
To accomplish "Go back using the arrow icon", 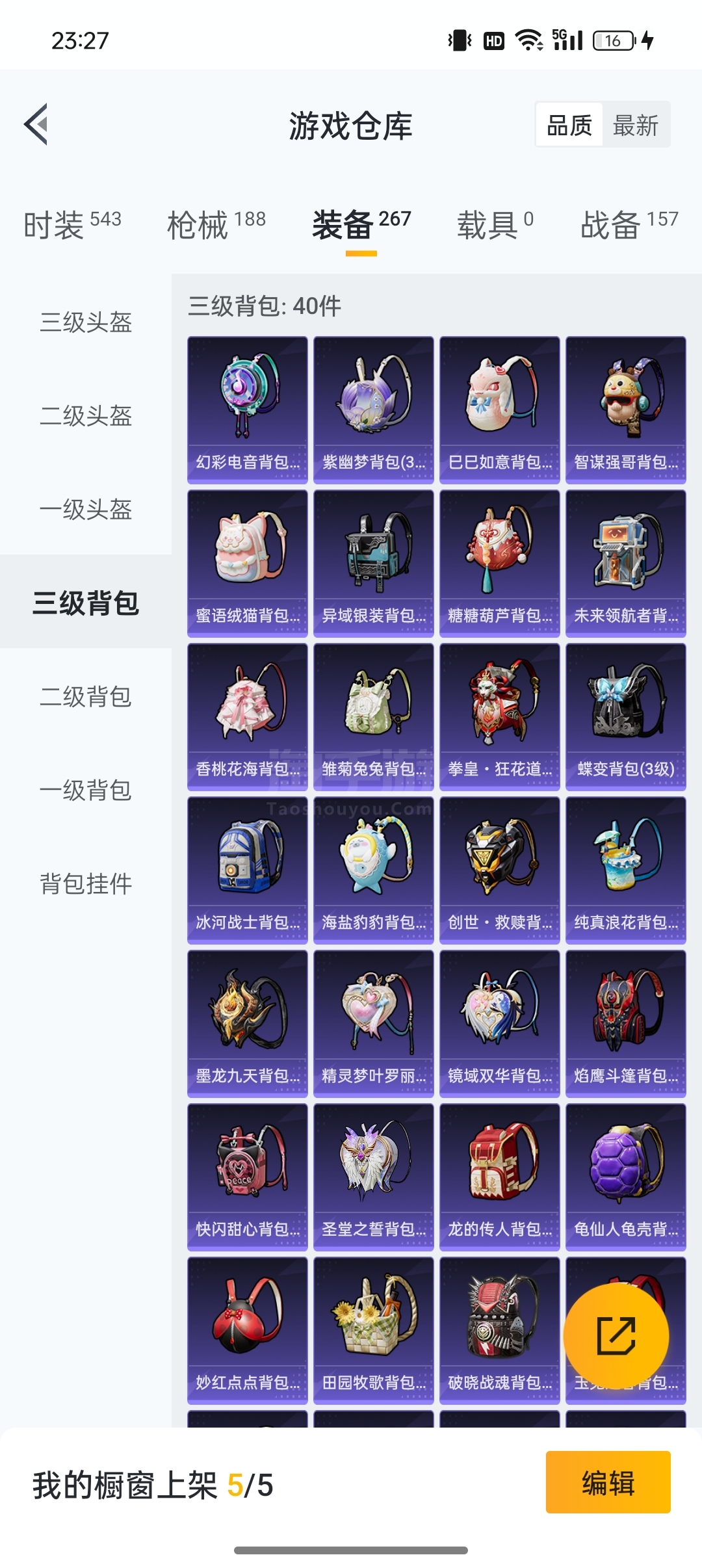I will [36, 124].
